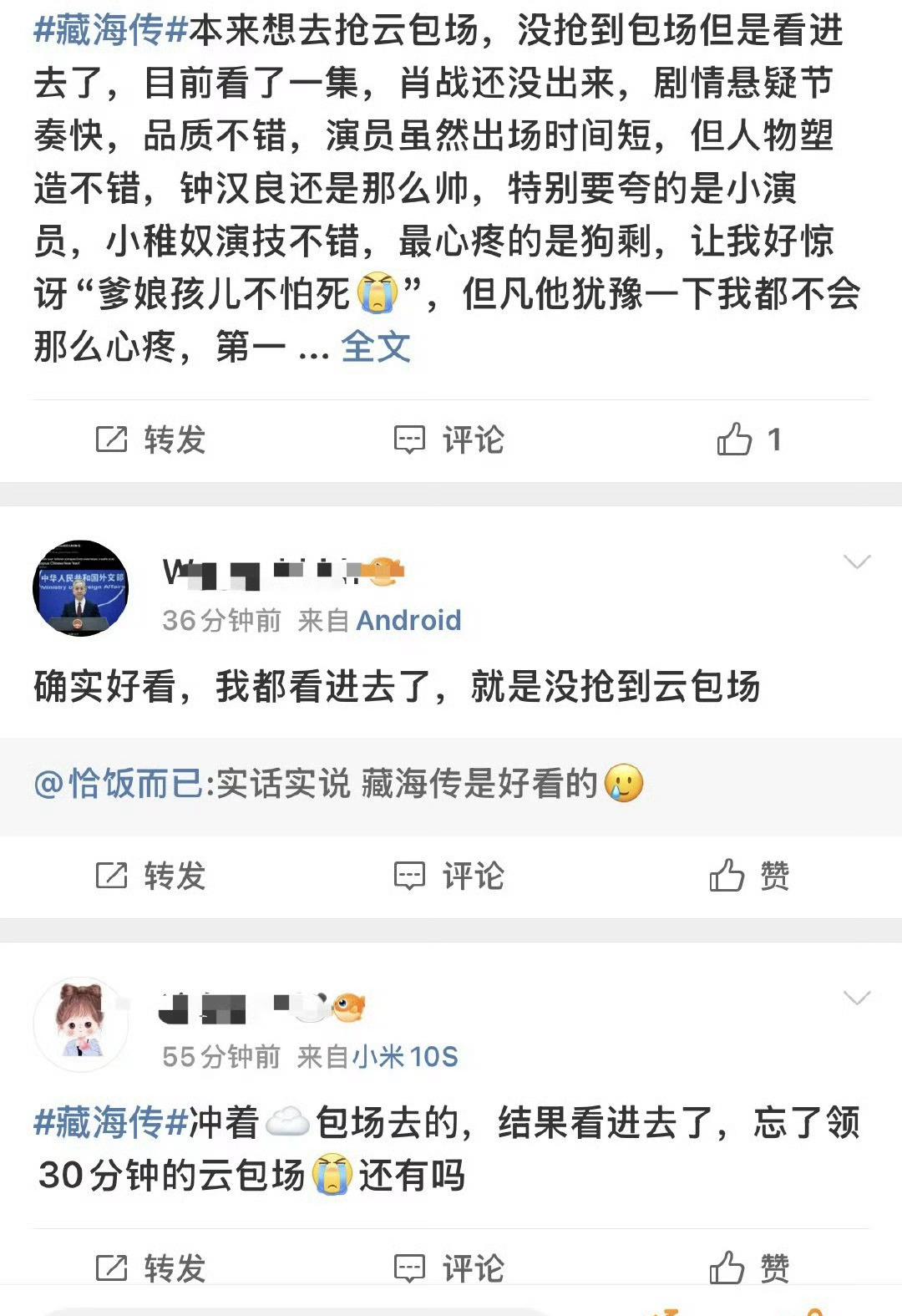
Task: Expand chevron menu on 36分钟前 post
Action: click(x=857, y=562)
